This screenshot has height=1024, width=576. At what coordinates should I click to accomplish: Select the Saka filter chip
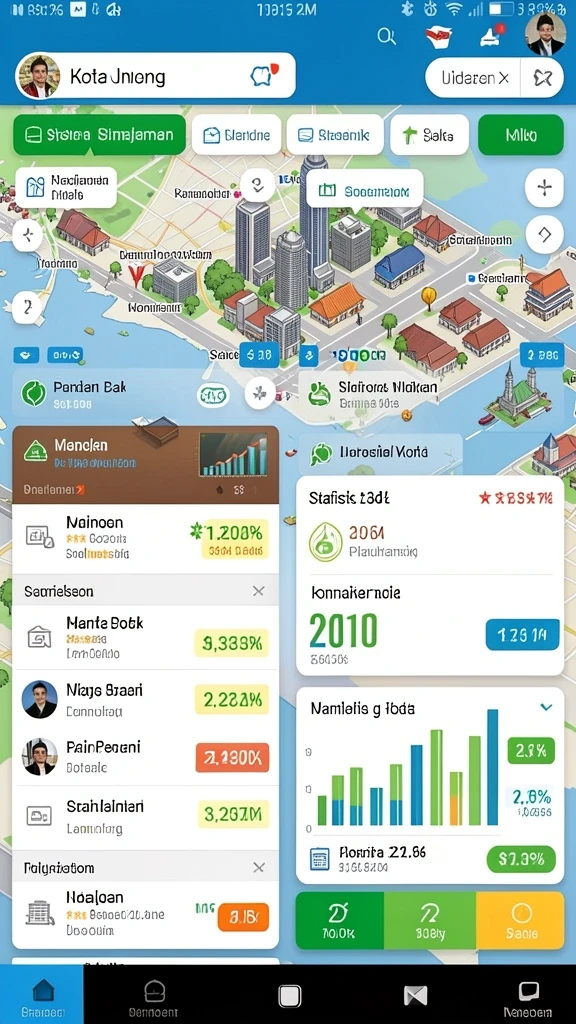click(x=429, y=135)
